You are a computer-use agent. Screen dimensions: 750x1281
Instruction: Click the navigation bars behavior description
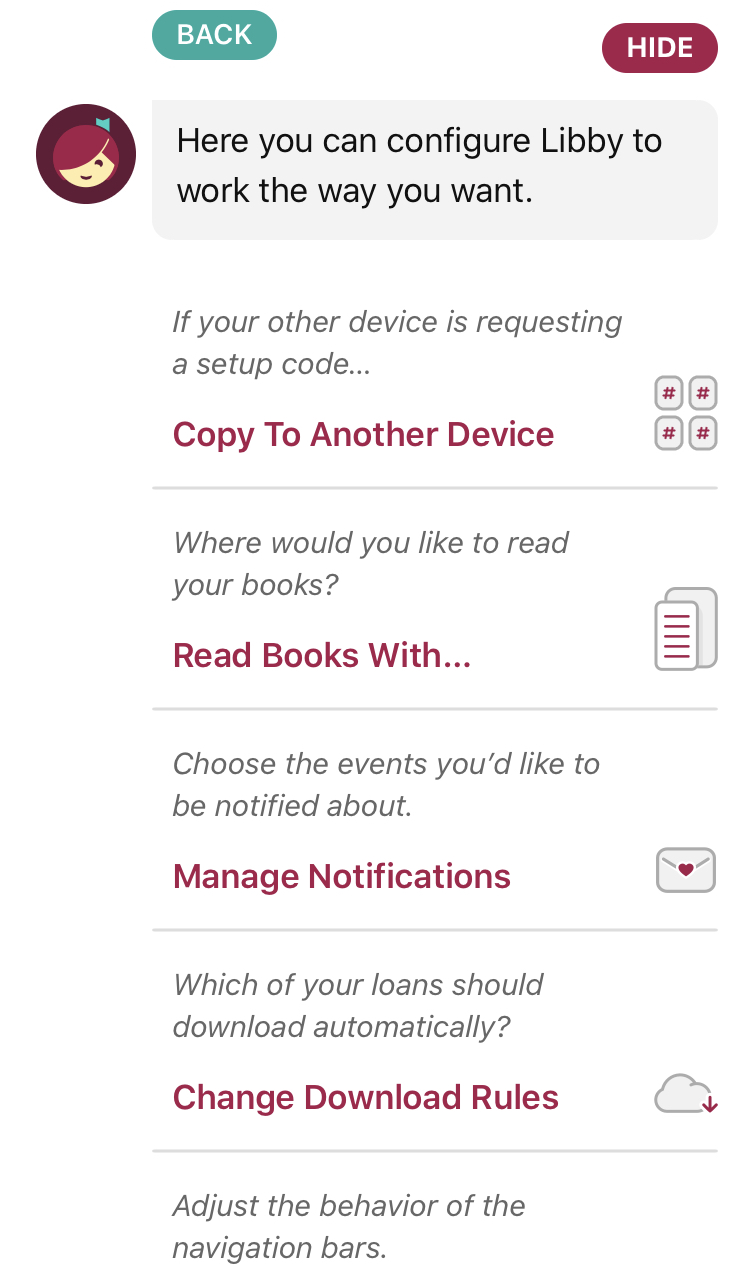click(x=349, y=1226)
